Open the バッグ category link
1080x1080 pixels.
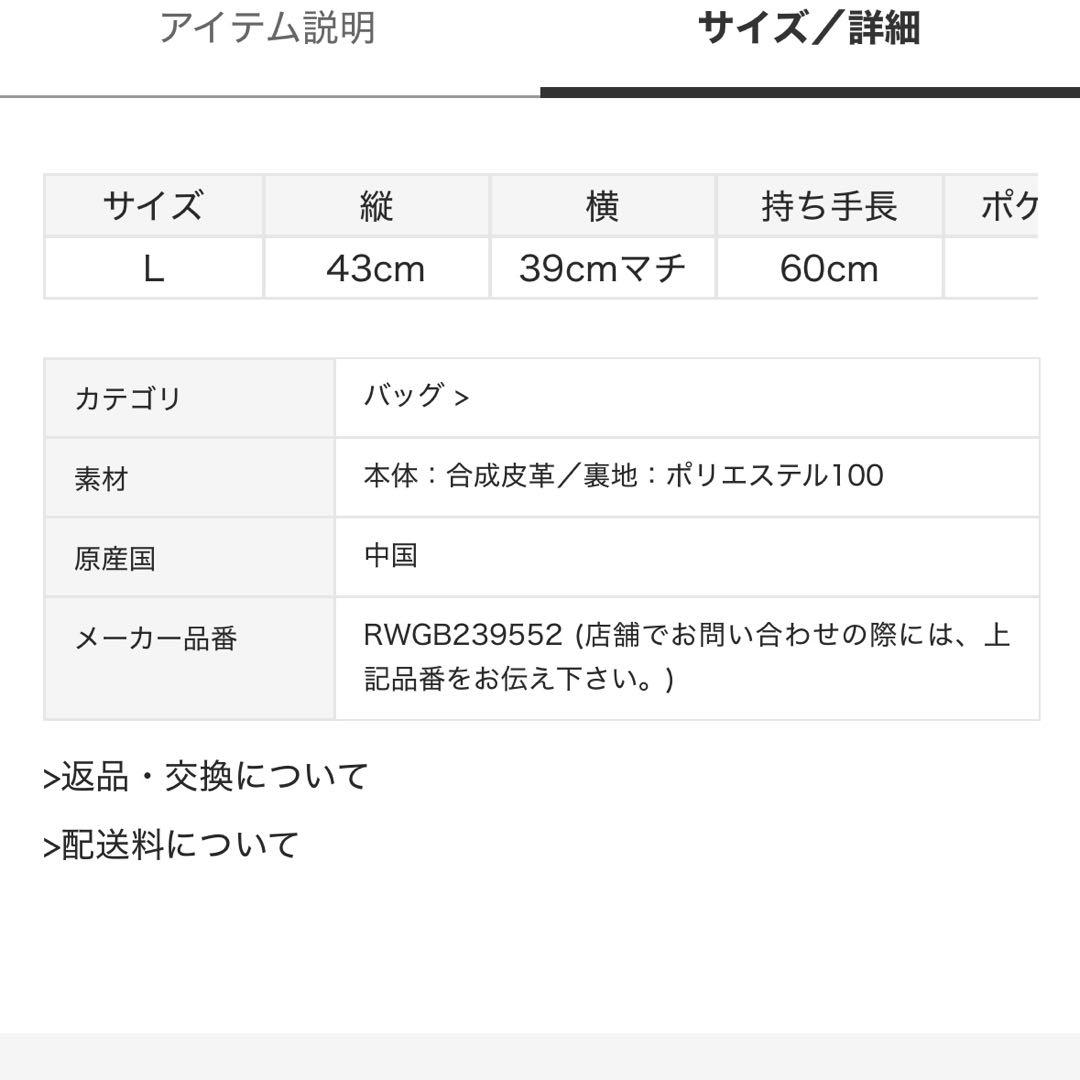click(404, 396)
